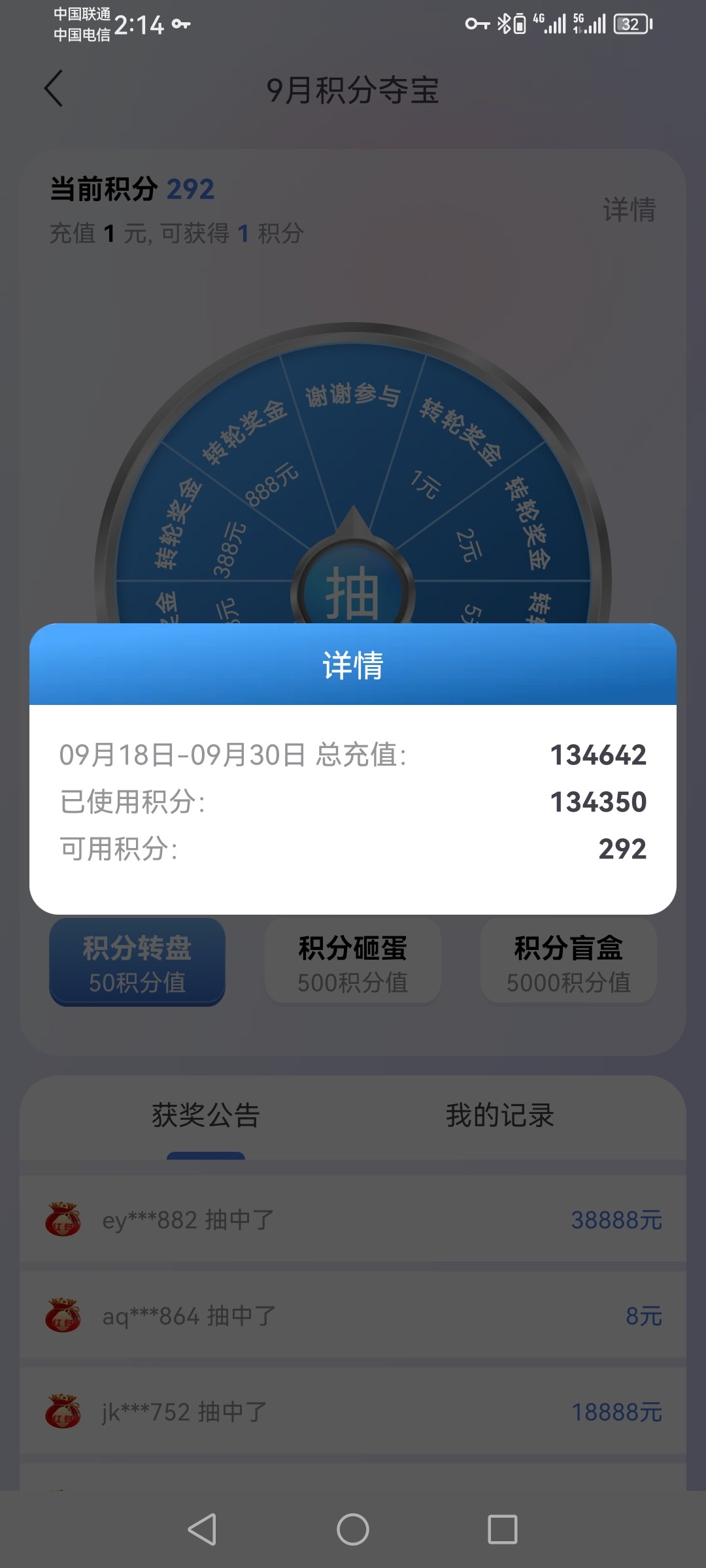Switch to 积分砸蛋 500积分值 game
706x1568 pixels.
[353, 962]
